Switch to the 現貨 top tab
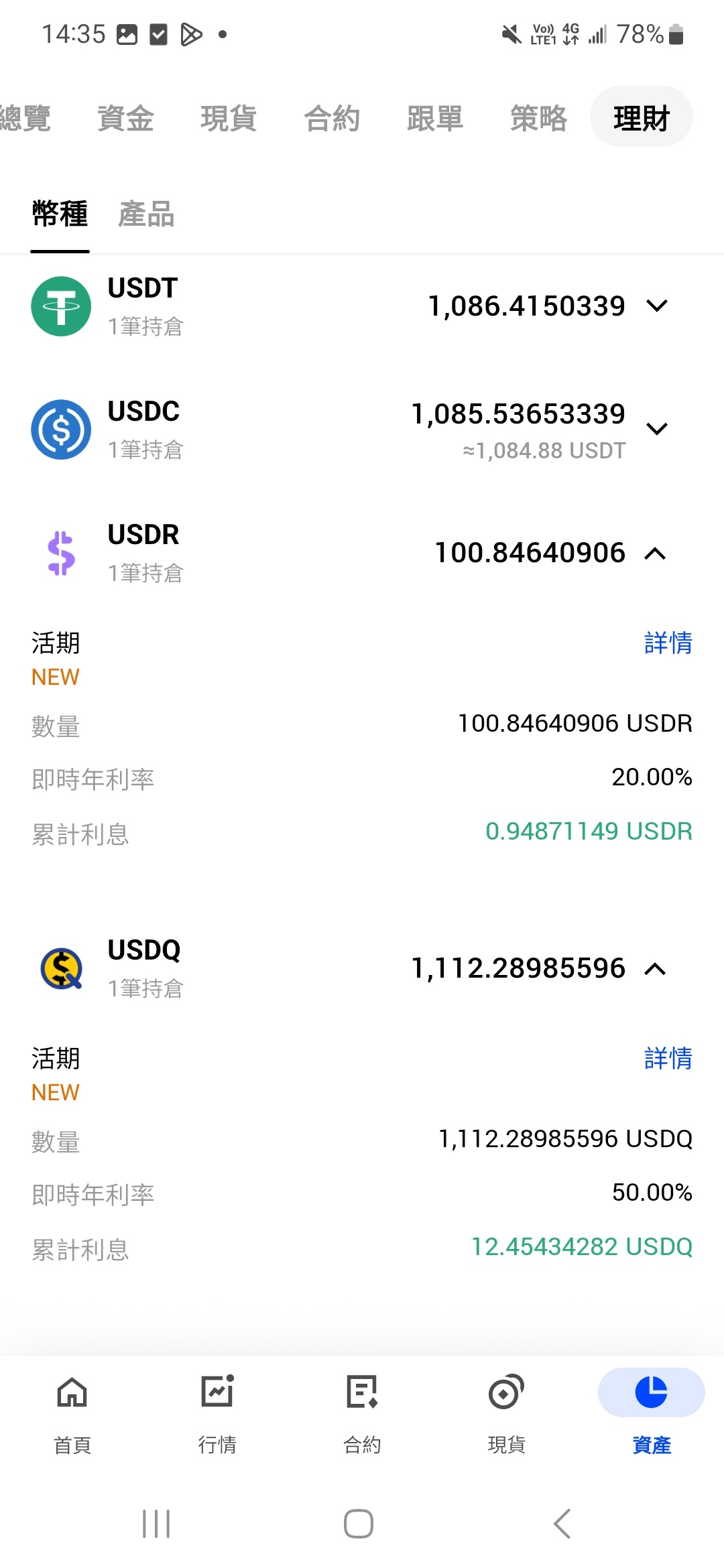The image size is (724, 1568). [x=229, y=118]
